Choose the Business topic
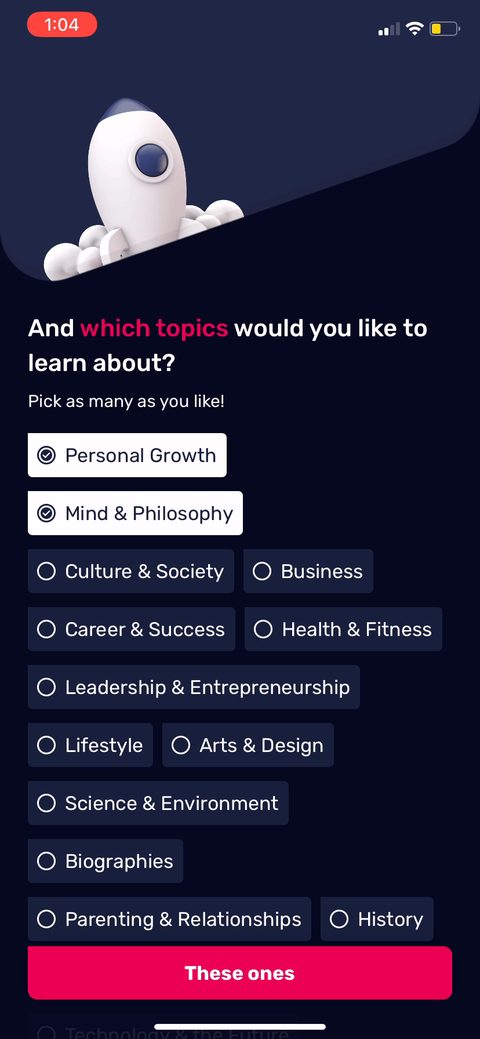Viewport: 480px width, 1039px height. (308, 571)
